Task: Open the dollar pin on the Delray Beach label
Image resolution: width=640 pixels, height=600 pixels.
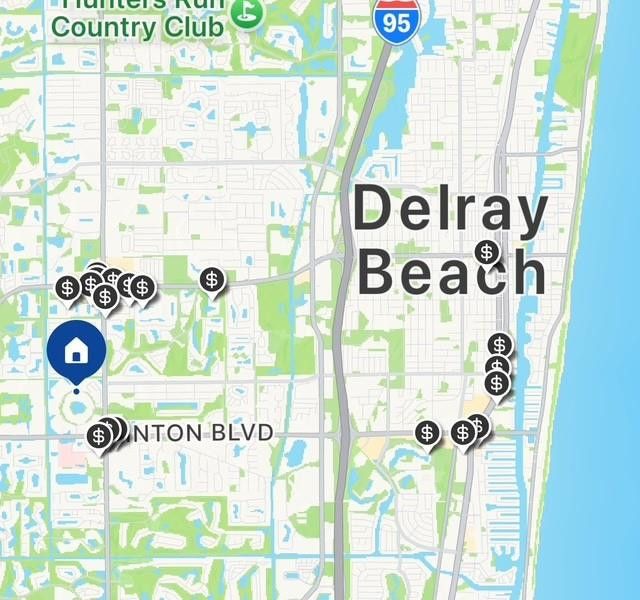Action: click(487, 252)
